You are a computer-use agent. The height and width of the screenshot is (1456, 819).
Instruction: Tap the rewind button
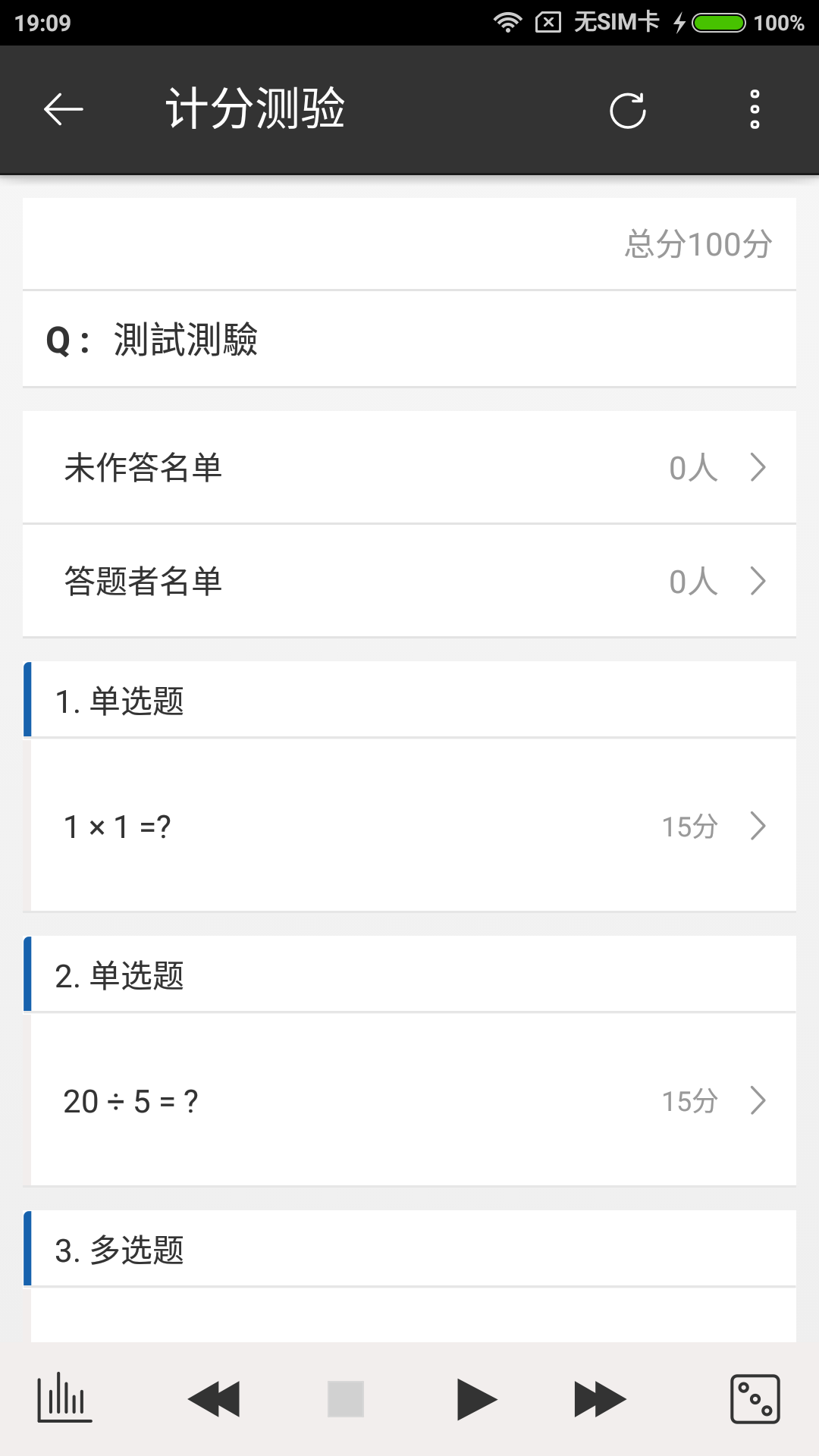pos(214,1399)
